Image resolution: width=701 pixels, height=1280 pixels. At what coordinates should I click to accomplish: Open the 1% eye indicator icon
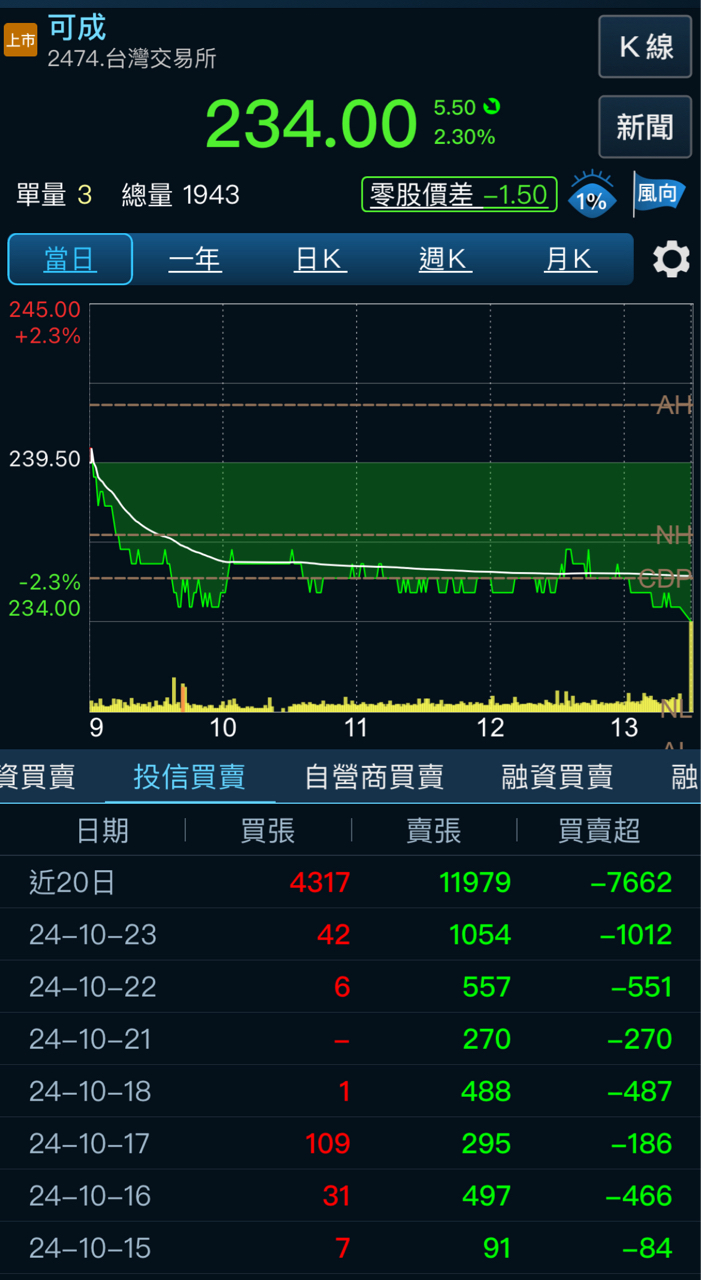(x=592, y=195)
